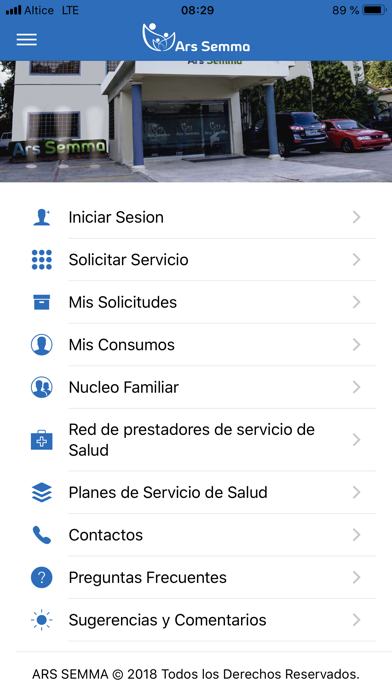Open Preguntas Frecuentes

click(x=196, y=577)
